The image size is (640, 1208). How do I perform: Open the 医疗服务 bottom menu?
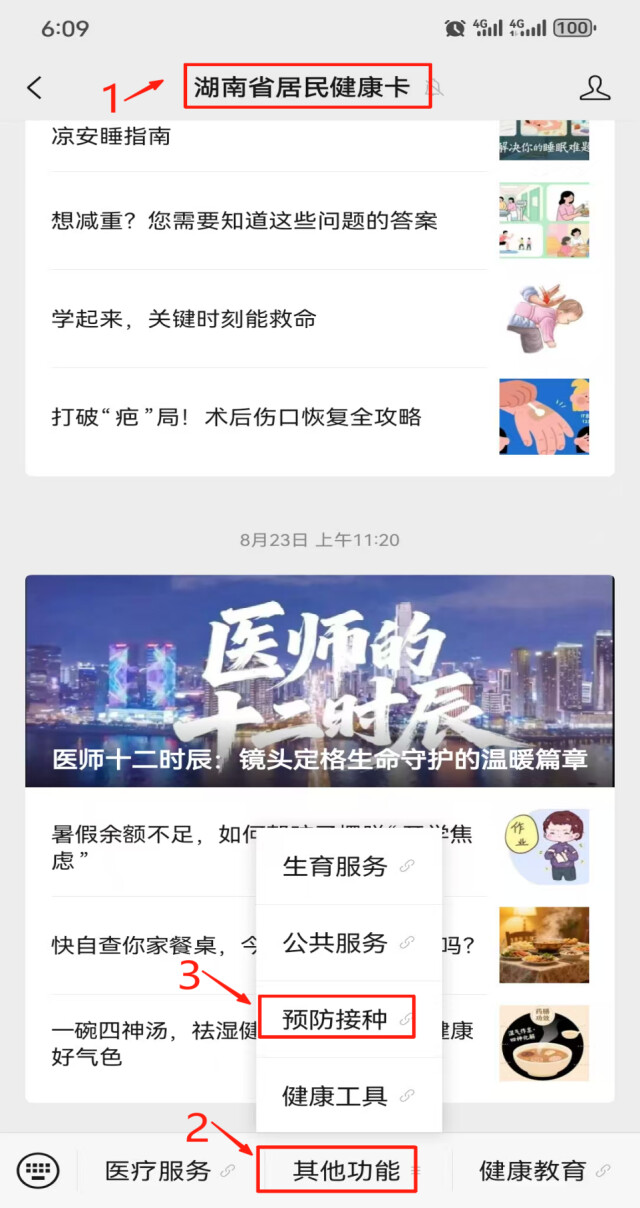(x=158, y=1171)
